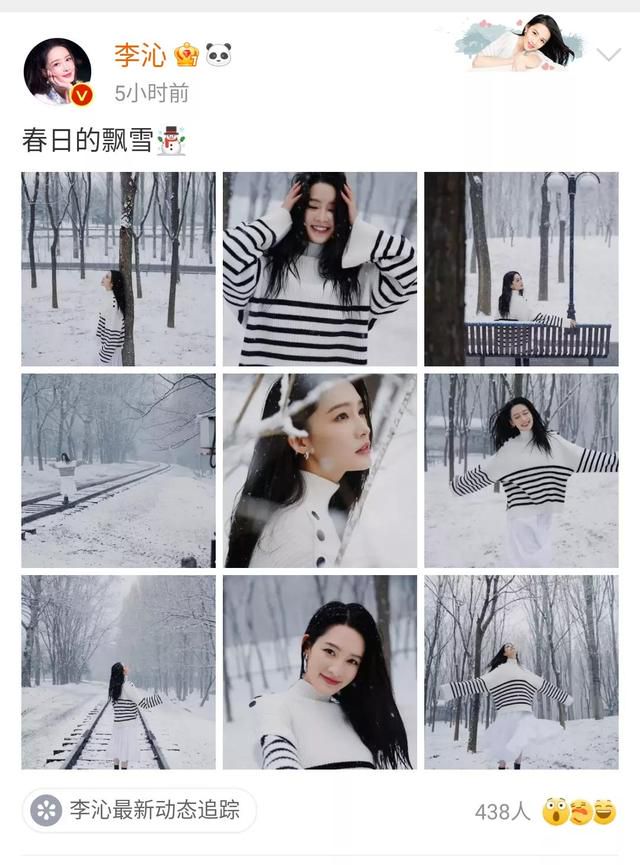Open 李沁's profile avatar
The image size is (640, 865).
click(x=57, y=71)
